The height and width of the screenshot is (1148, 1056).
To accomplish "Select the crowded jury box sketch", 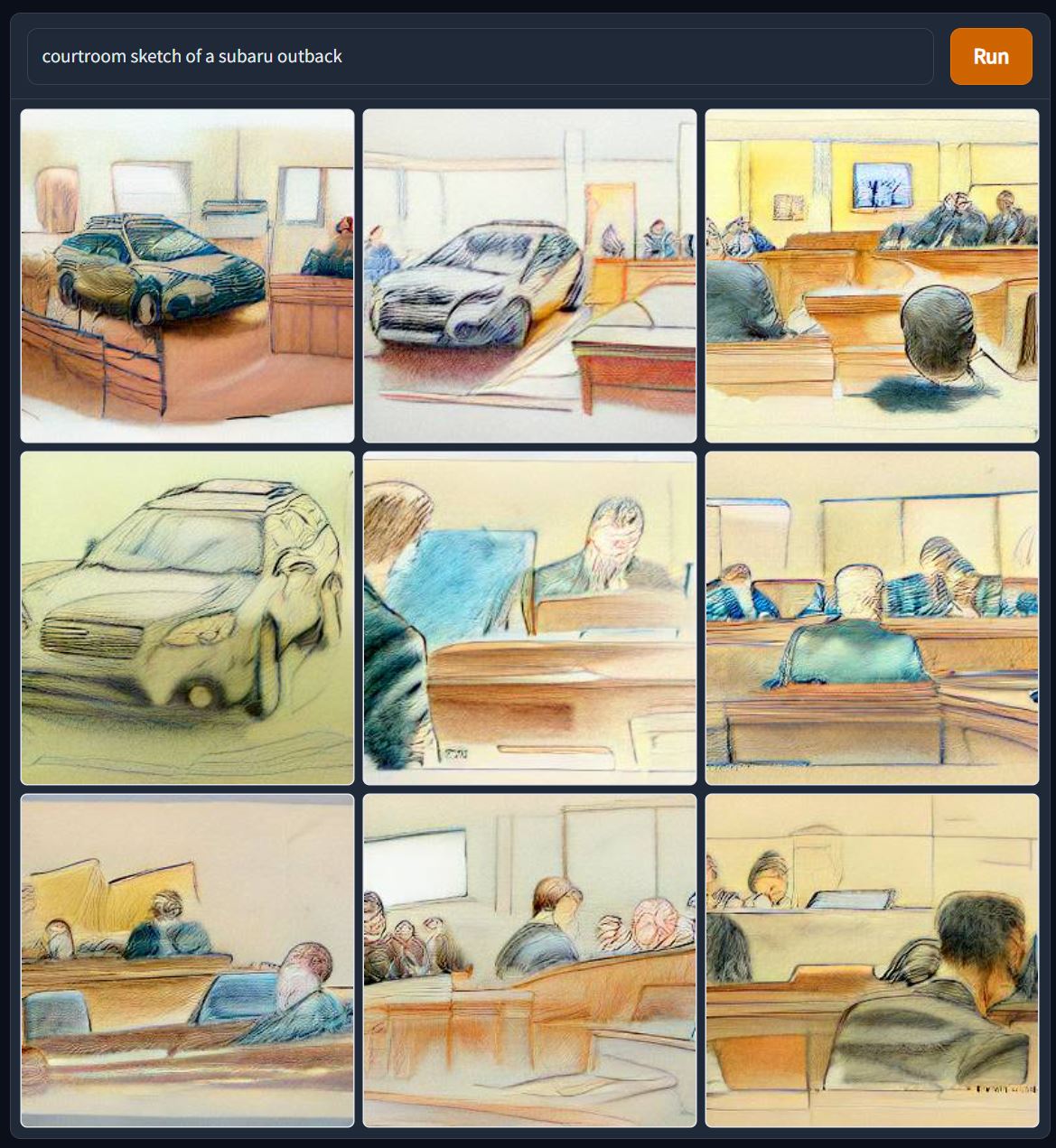I will (529, 960).
